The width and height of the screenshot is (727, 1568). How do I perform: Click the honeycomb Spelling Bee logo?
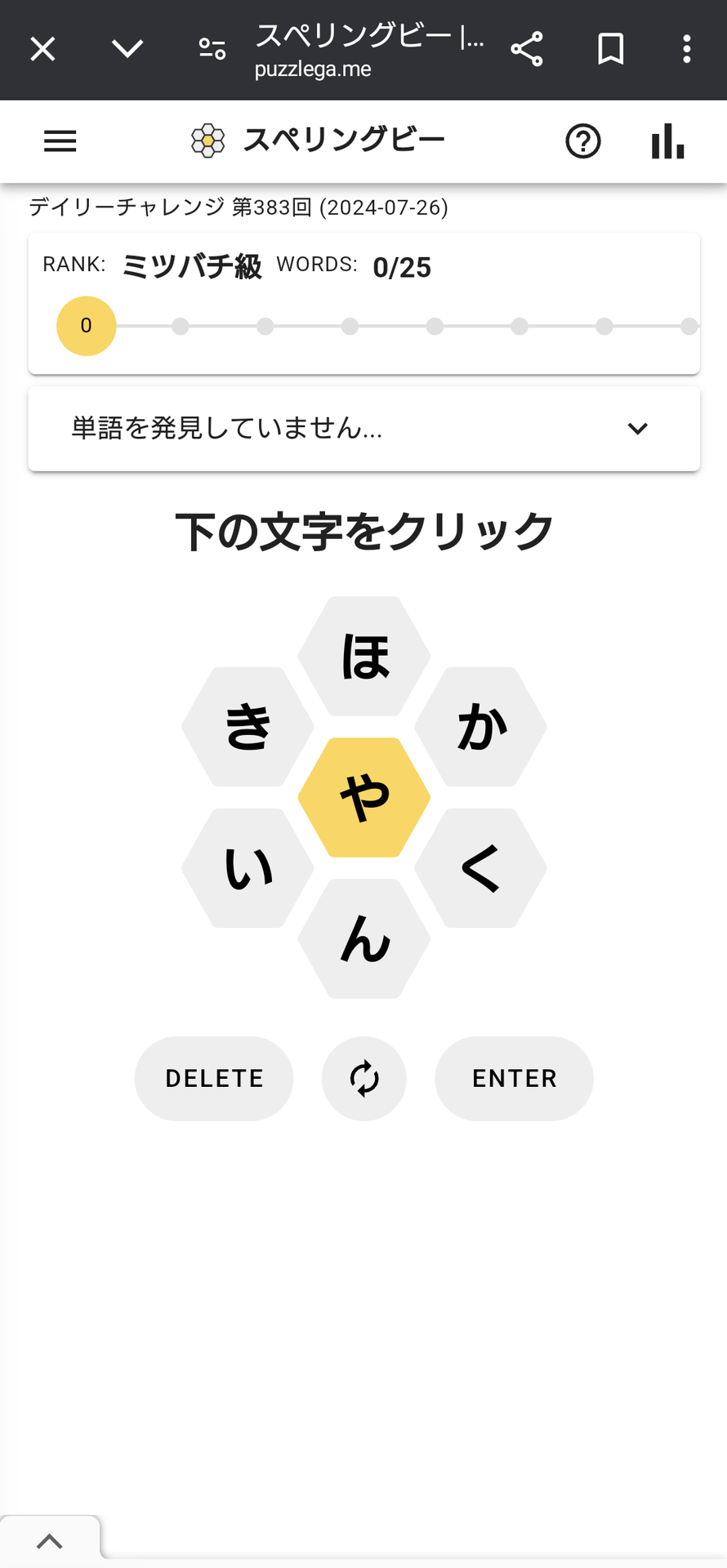[208, 140]
